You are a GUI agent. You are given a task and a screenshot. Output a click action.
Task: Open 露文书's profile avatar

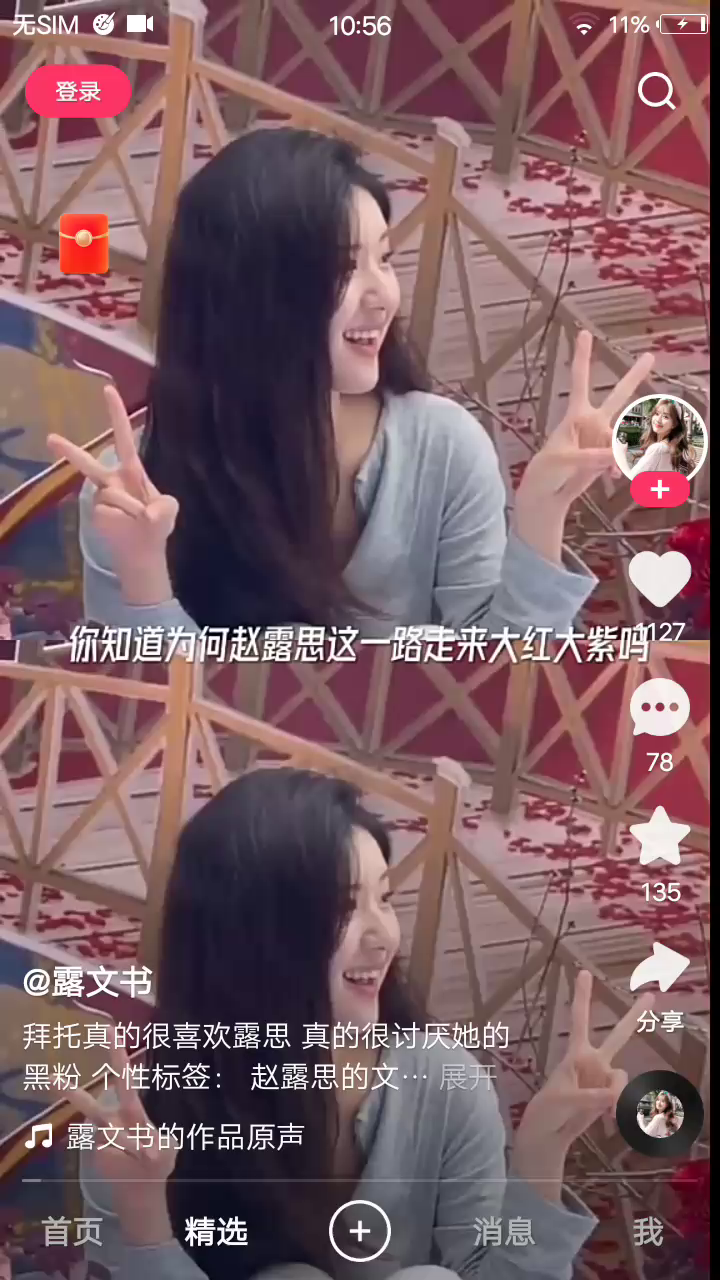[x=659, y=438]
